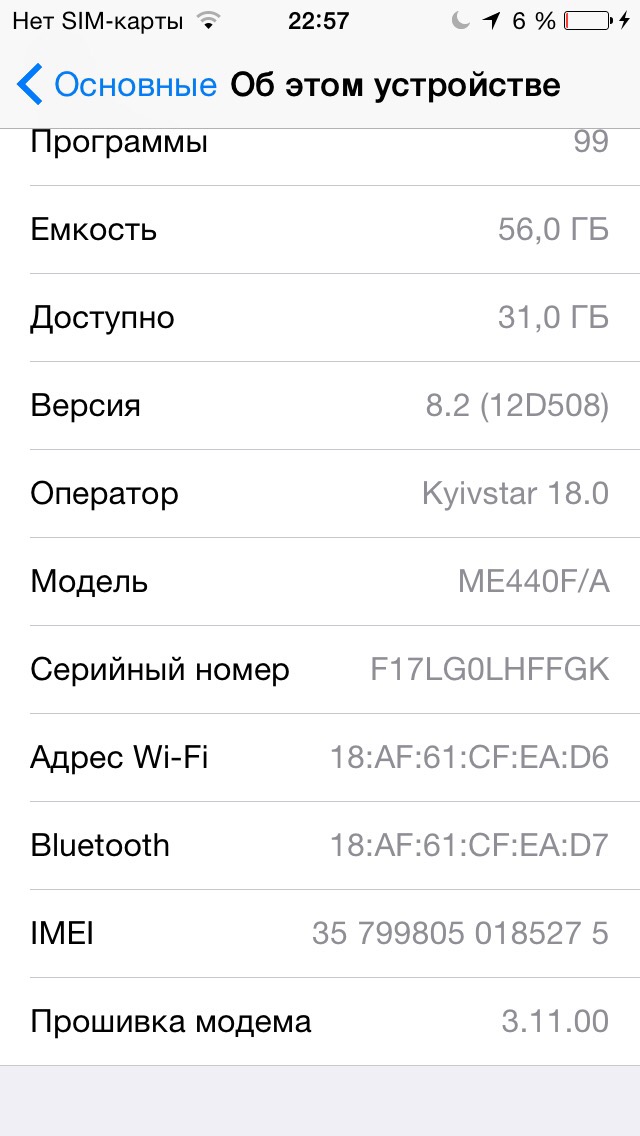Go back to Основные settings
This screenshot has height=1136, width=640.
(x=117, y=85)
